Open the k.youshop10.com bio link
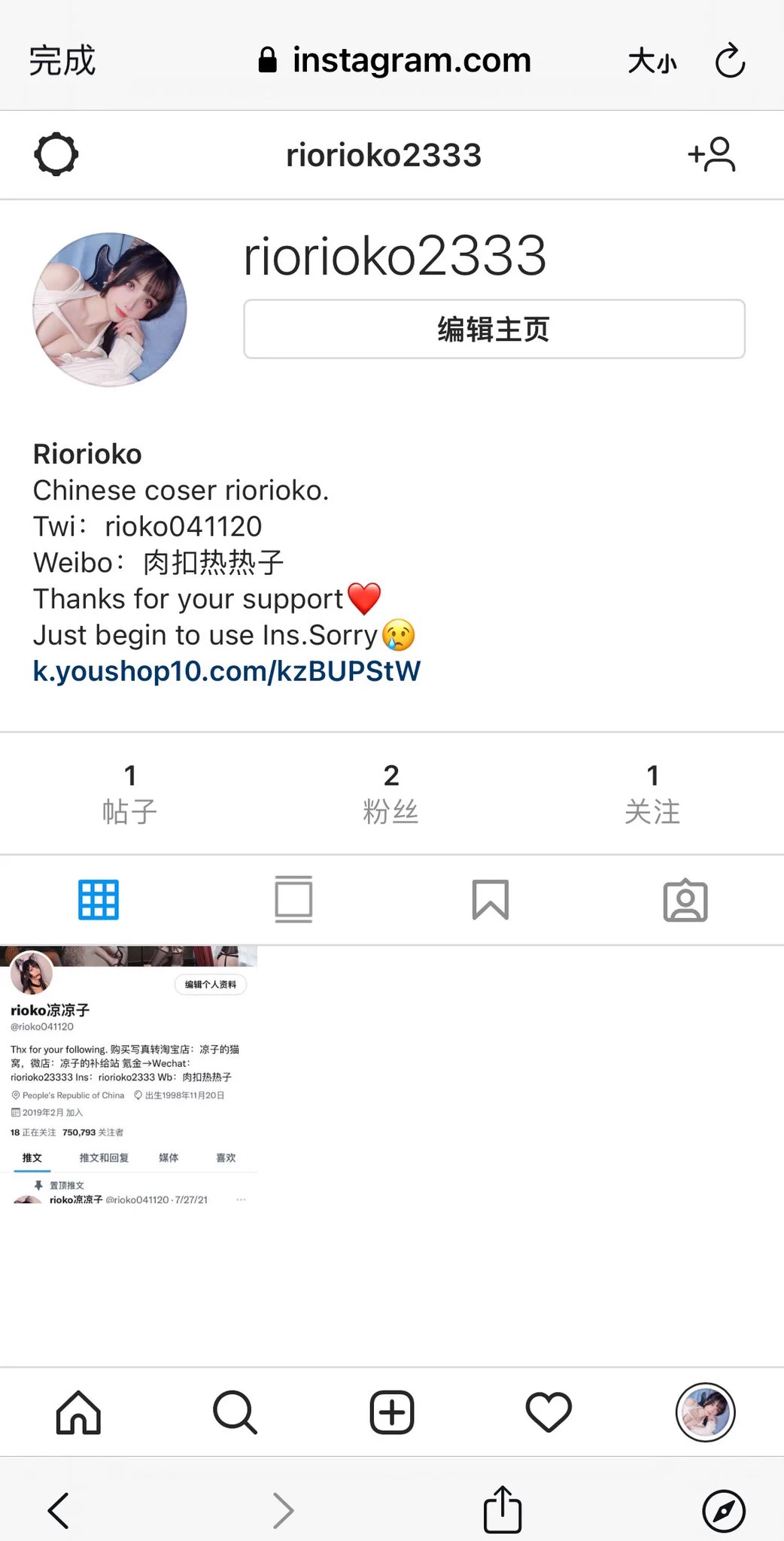The height and width of the screenshot is (1541, 784). (x=226, y=671)
